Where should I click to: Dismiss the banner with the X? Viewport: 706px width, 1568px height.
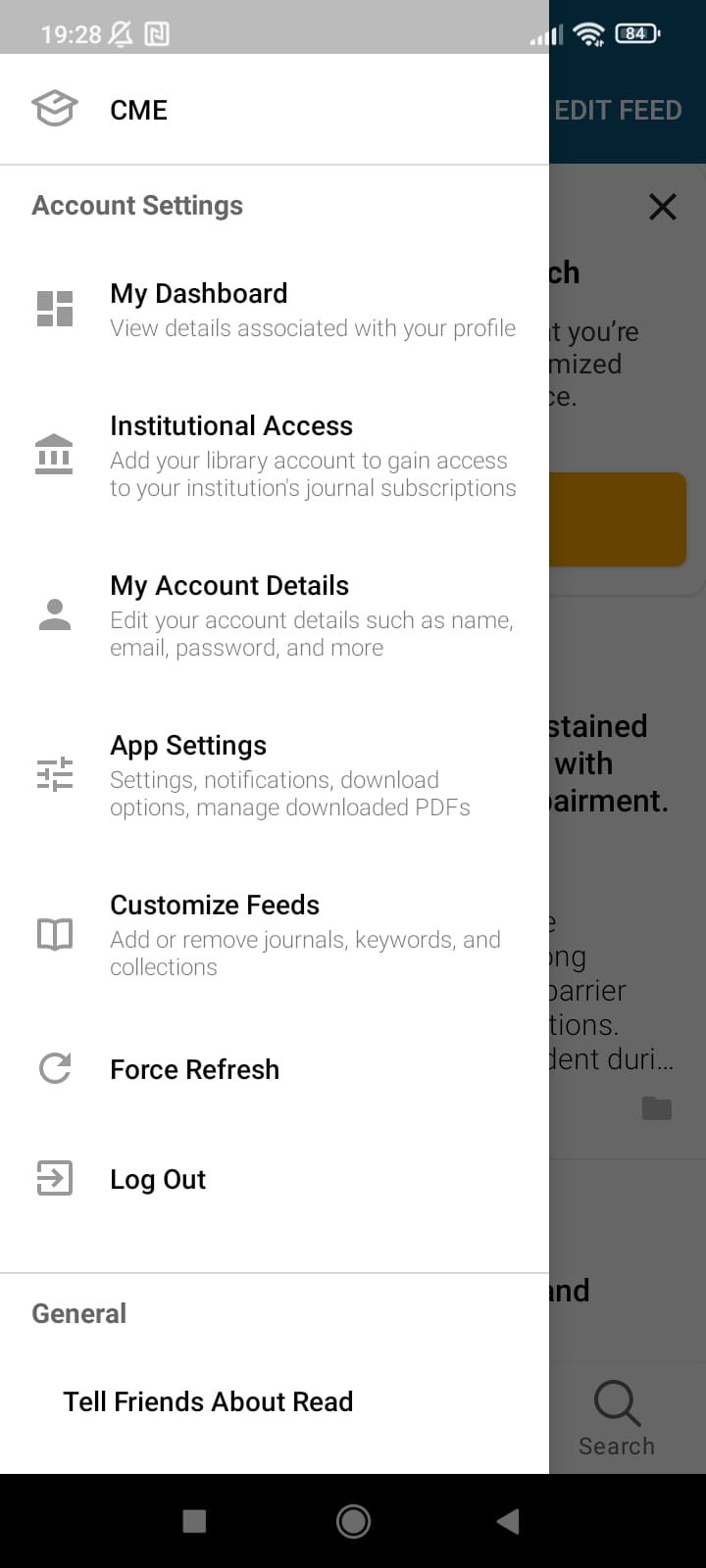pyautogui.click(x=663, y=207)
